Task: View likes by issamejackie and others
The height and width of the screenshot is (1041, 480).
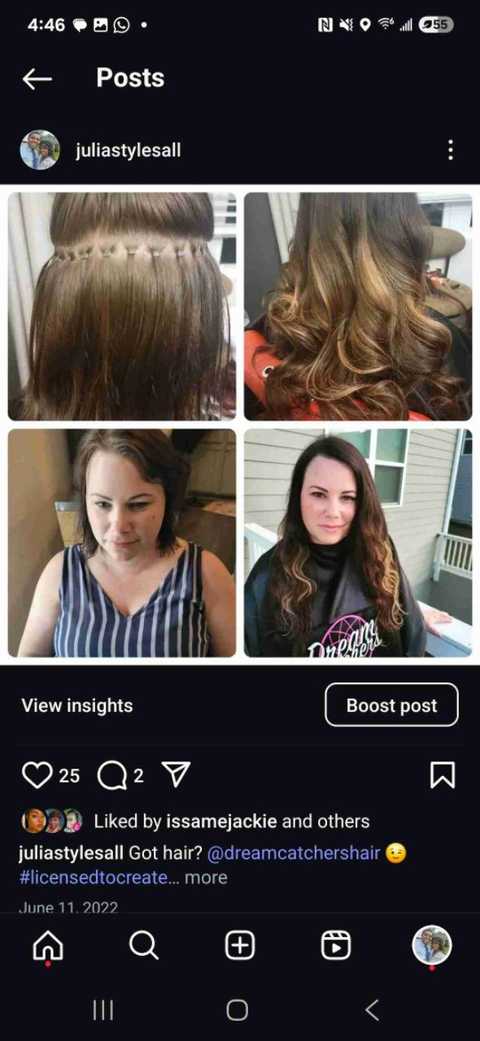Action: point(232,821)
